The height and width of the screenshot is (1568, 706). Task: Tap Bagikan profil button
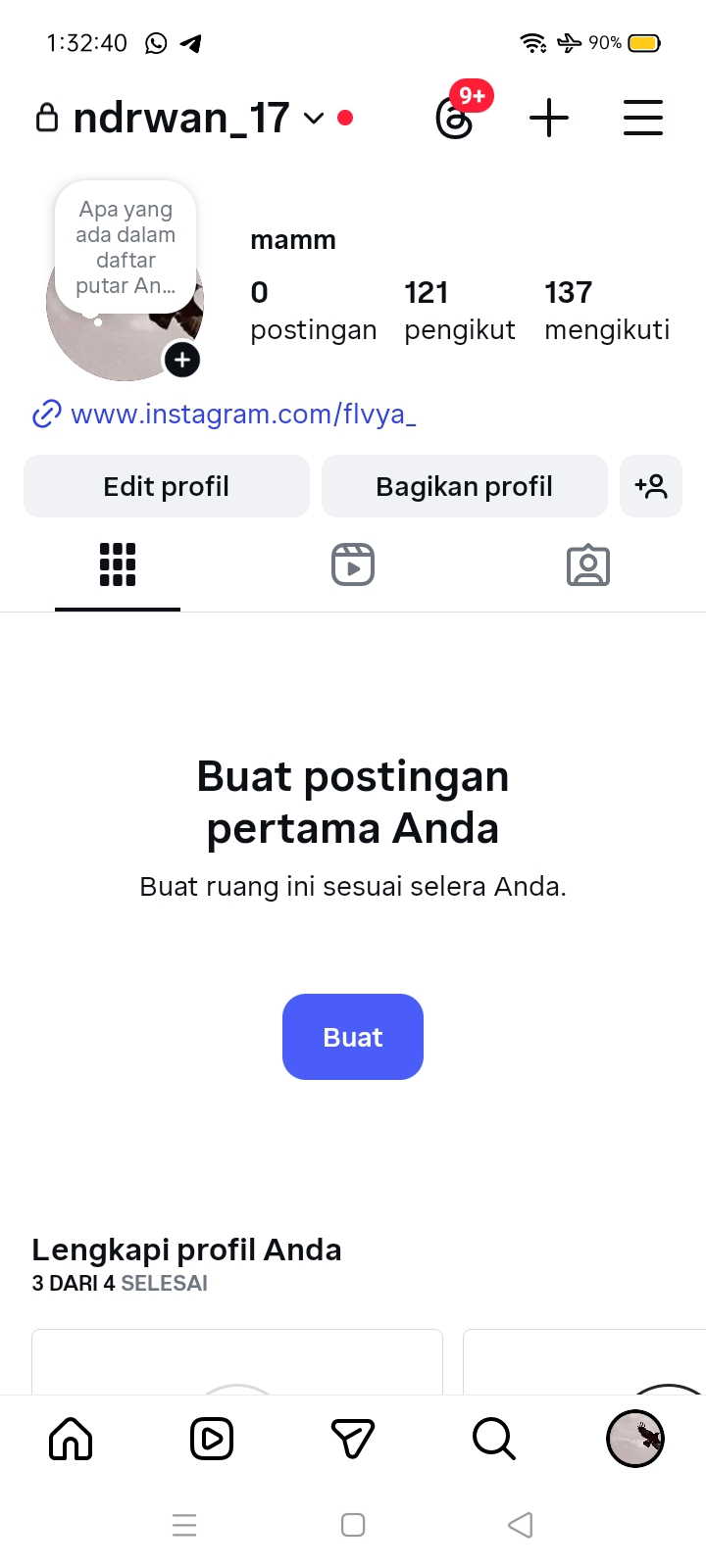coord(464,486)
